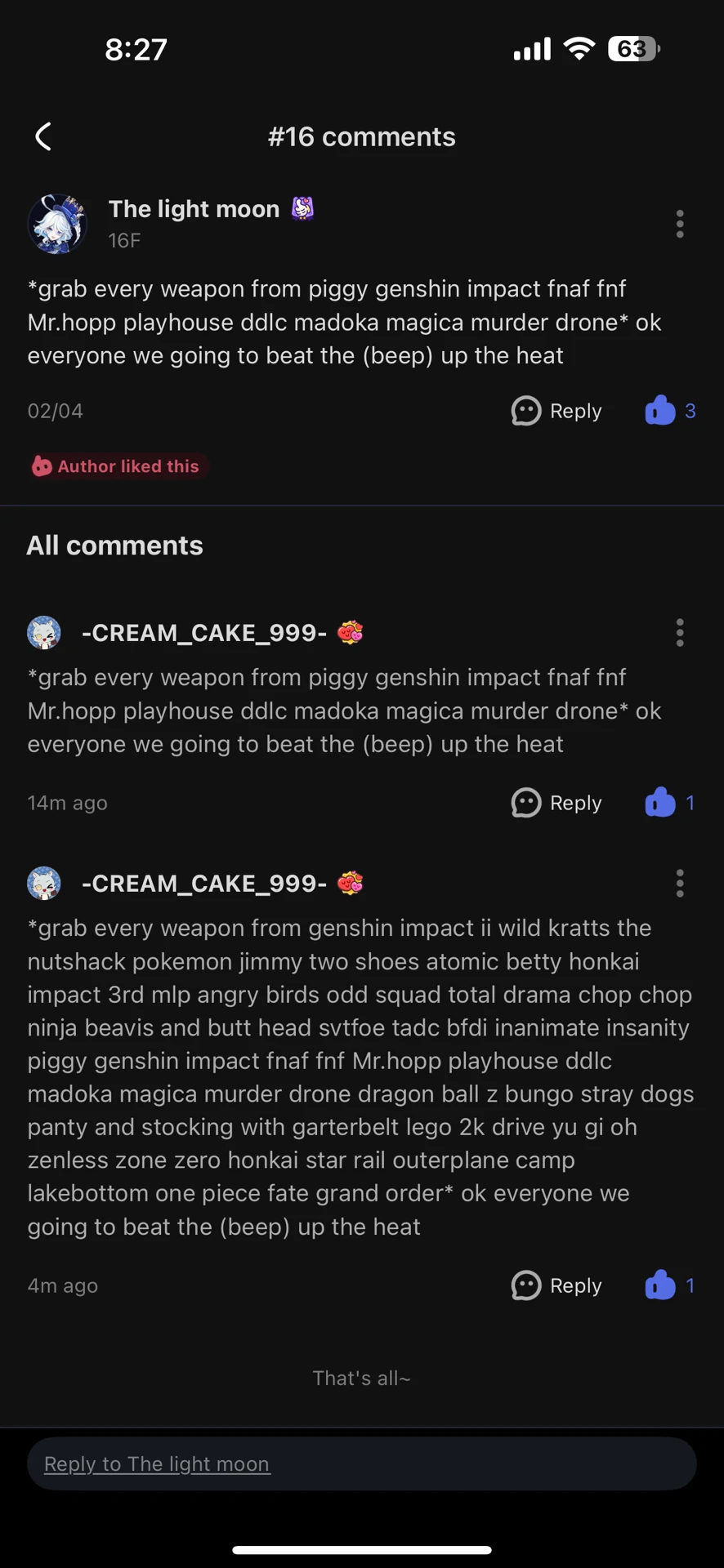Tap the speech bubble icon on The light moon's comment
Screen dimensions: 724x1568
click(x=525, y=411)
